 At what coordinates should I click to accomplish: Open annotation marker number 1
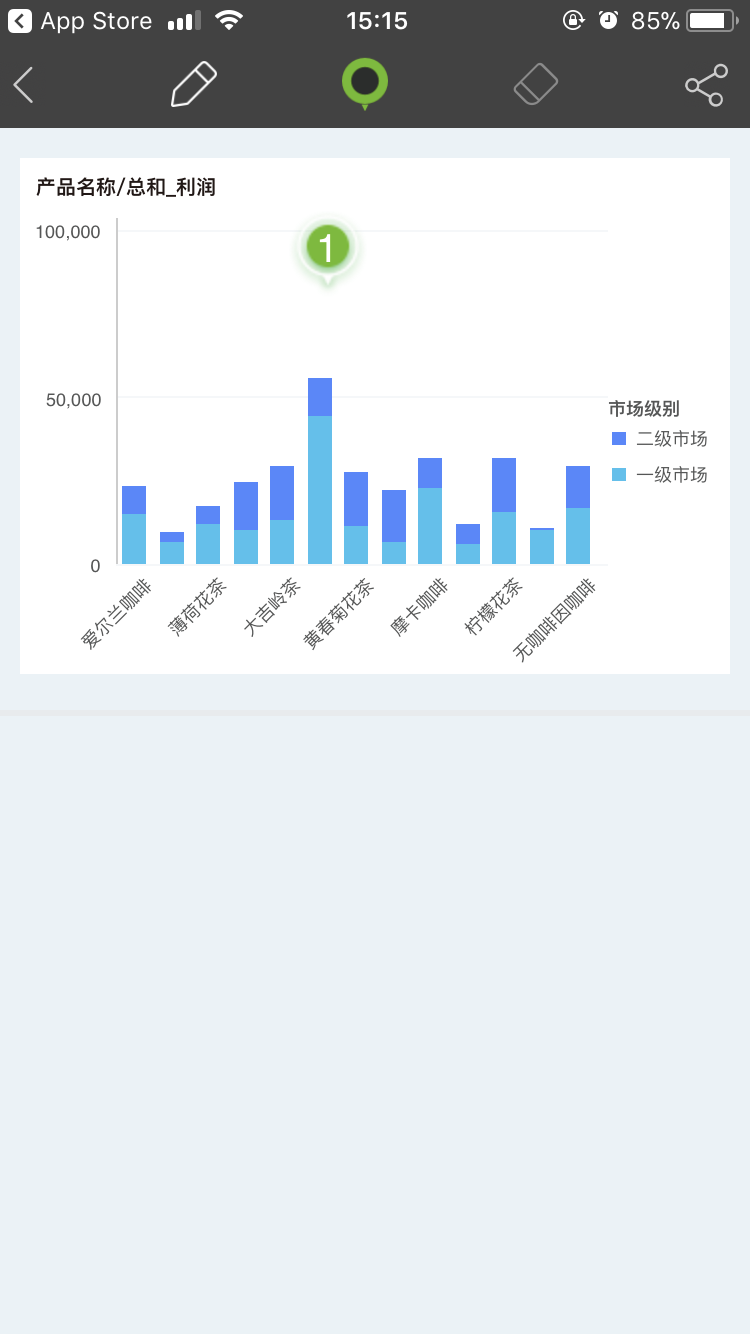click(327, 247)
